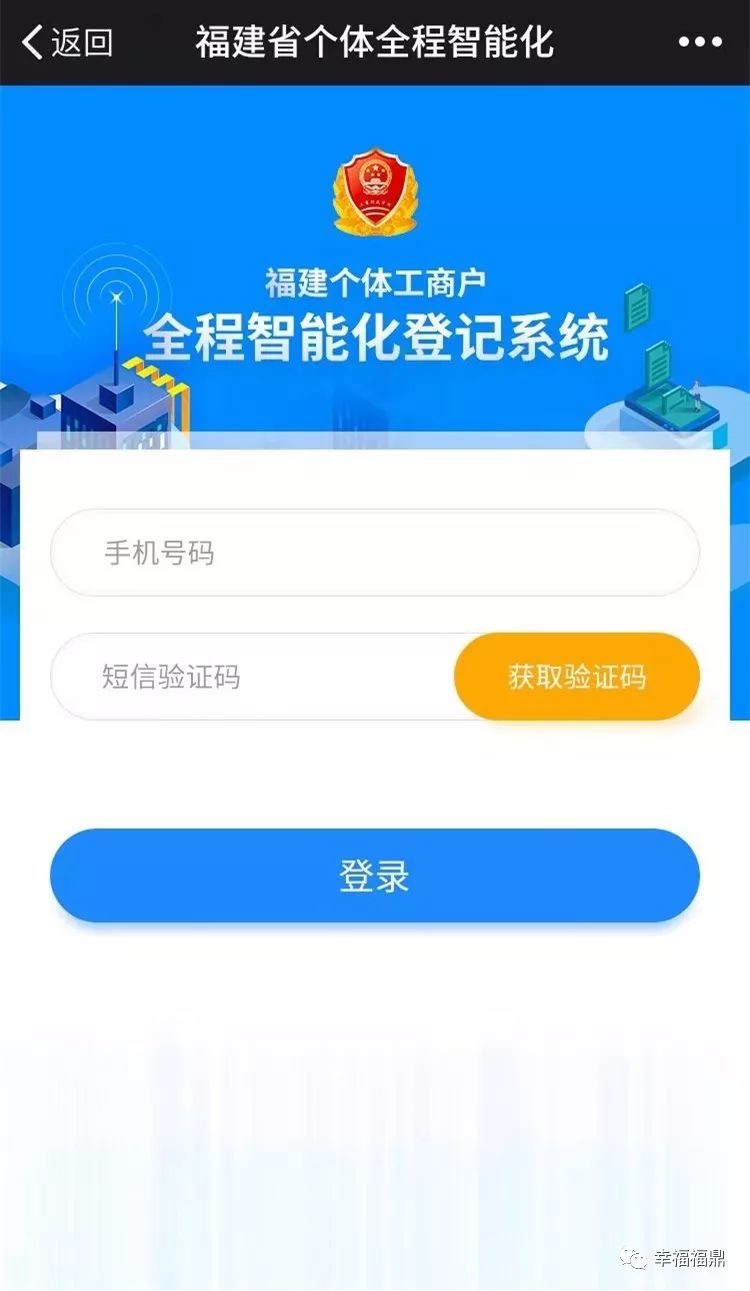Viewport: 750px width, 1291px height.
Task: Tap the orange 获取验证码 button
Action: click(578, 676)
